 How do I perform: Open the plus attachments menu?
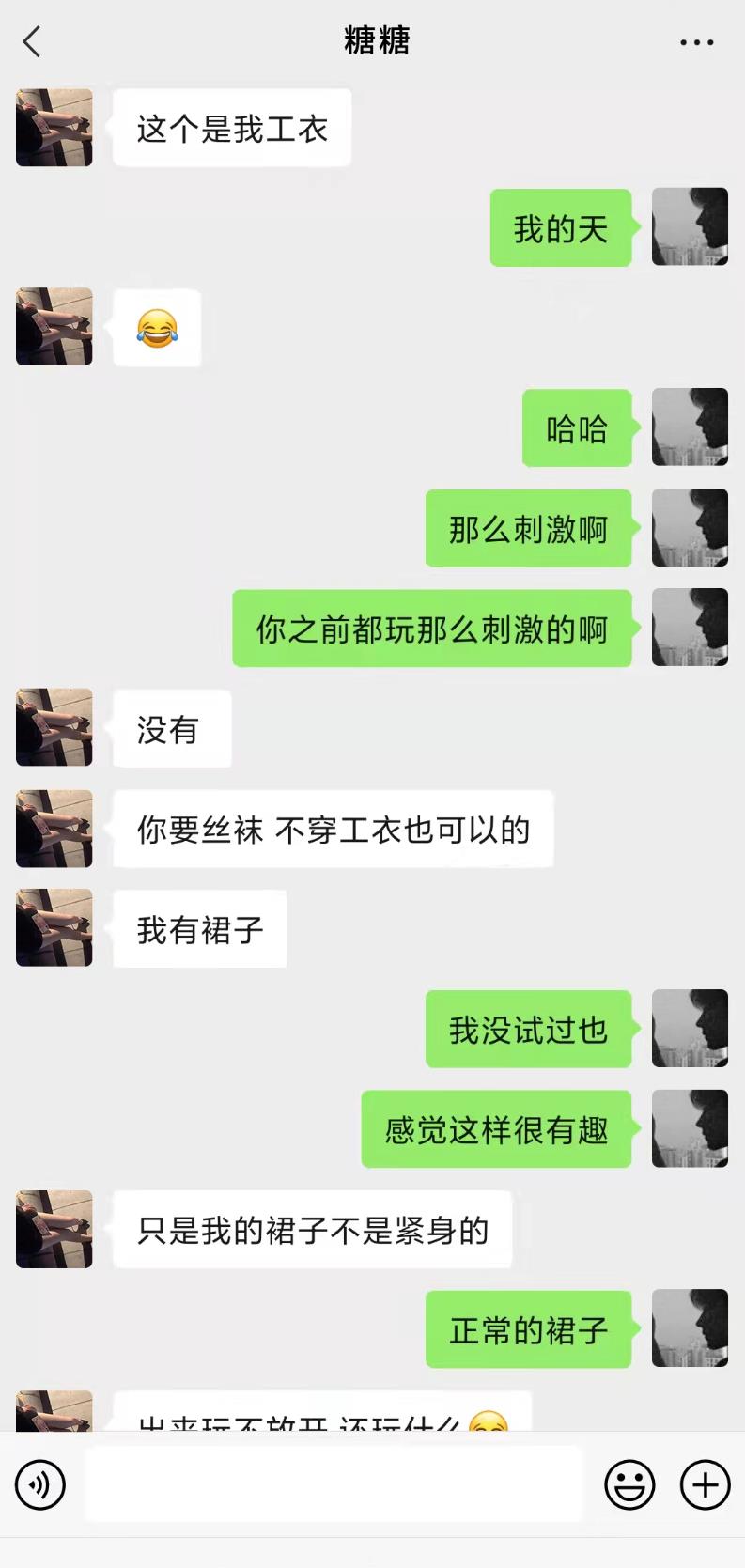[x=705, y=1484]
